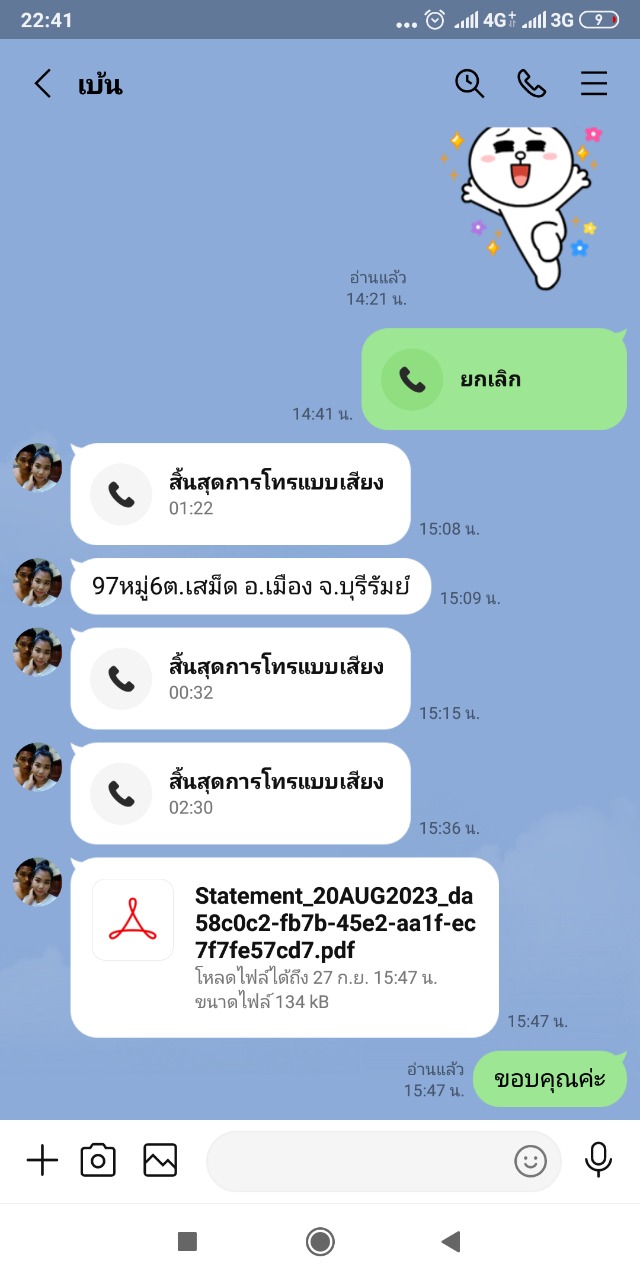640x1280 pixels.
Task: Tap the system back triangle button
Action: [451, 1242]
